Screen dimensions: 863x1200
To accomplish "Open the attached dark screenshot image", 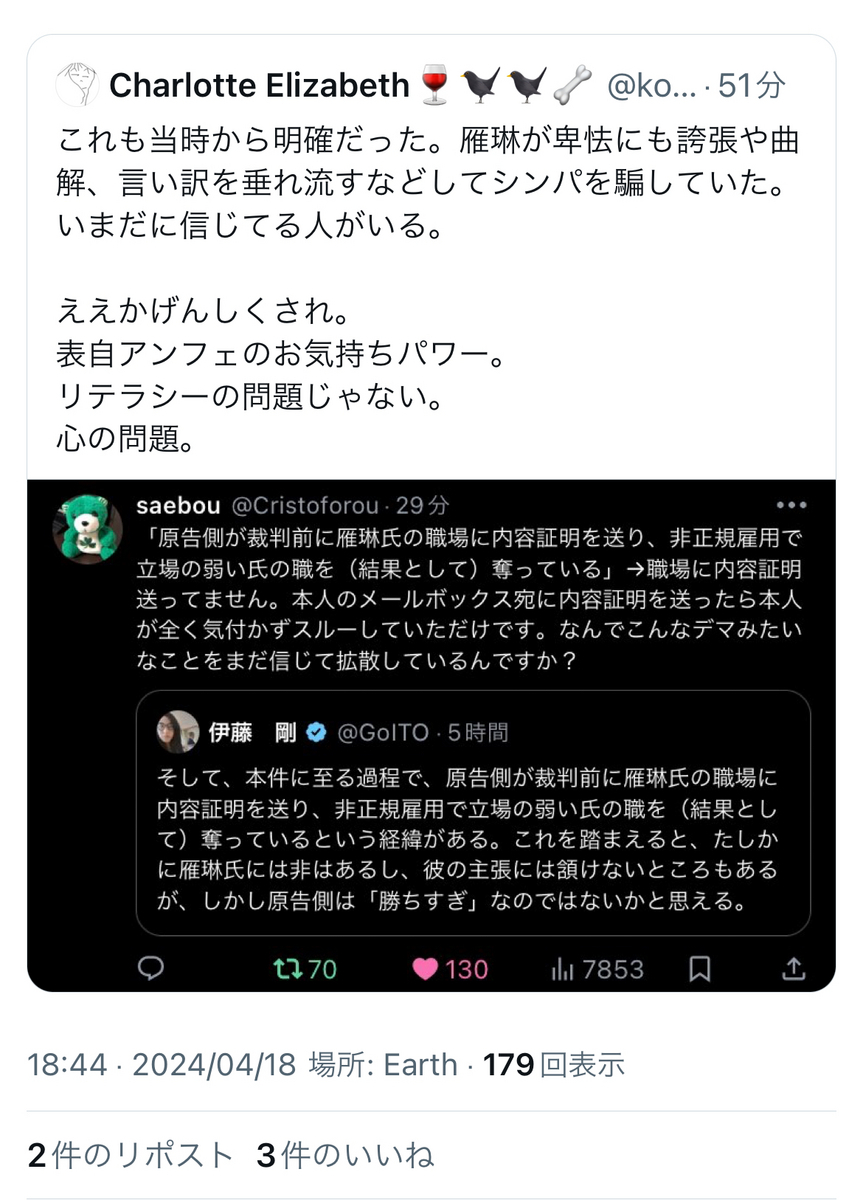I will 431,736.
